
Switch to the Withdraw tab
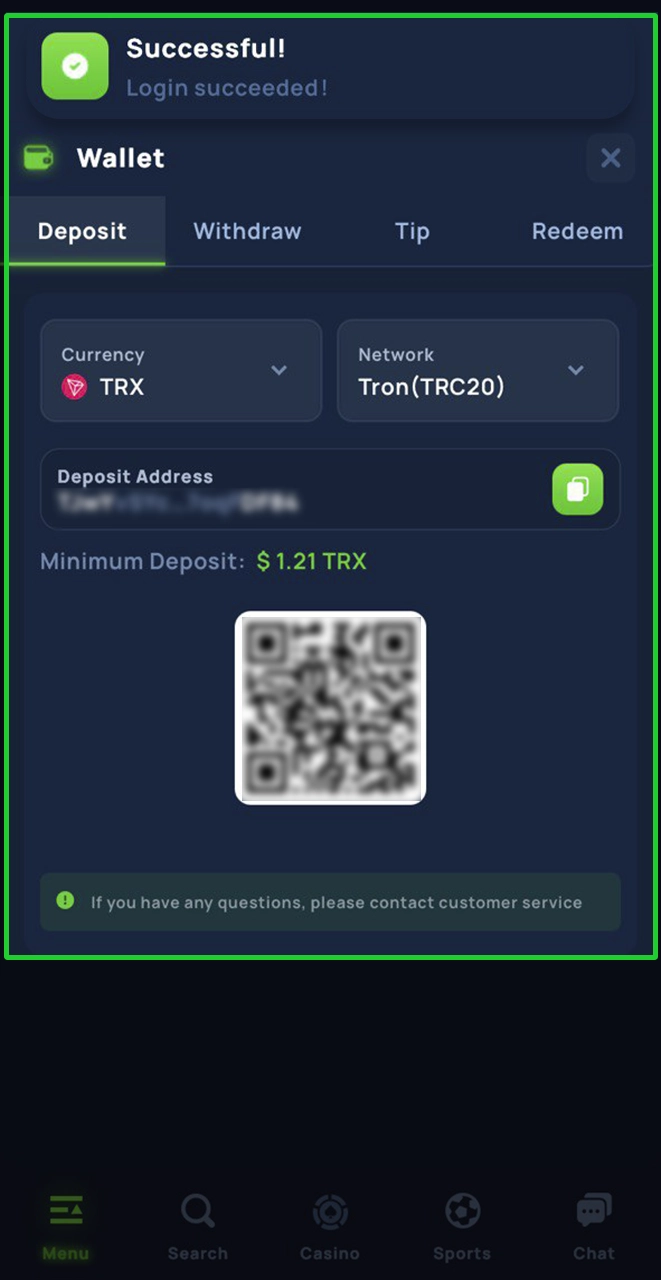247,231
